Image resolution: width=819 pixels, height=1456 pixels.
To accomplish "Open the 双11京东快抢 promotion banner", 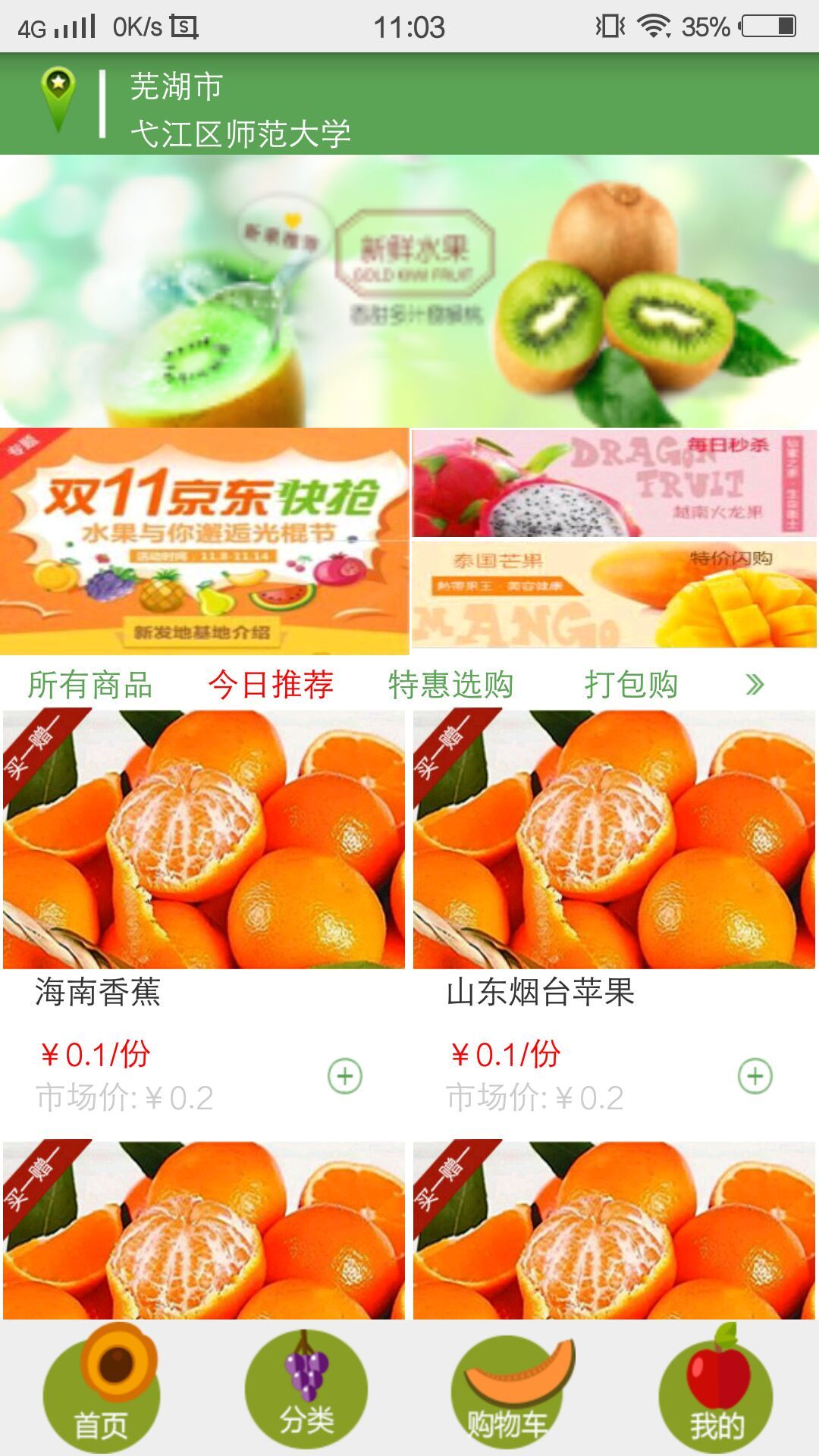I will click(x=204, y=541).
